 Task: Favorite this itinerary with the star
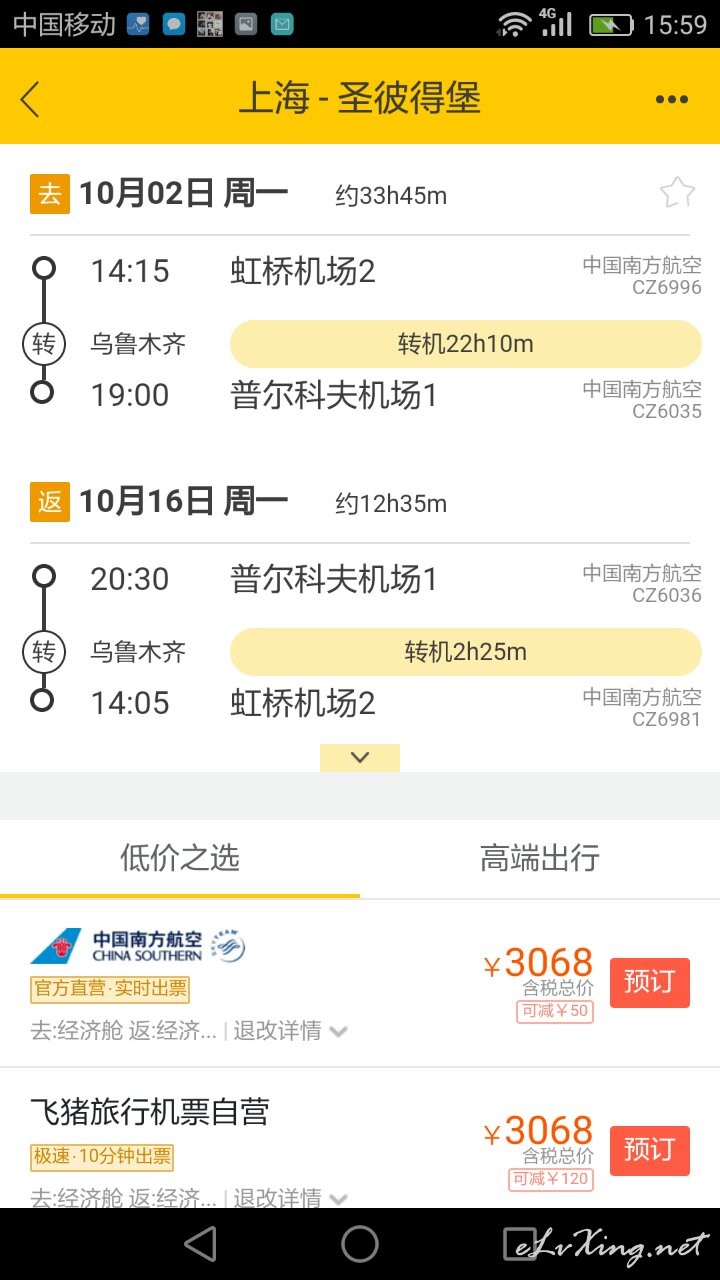coord(677,192)
